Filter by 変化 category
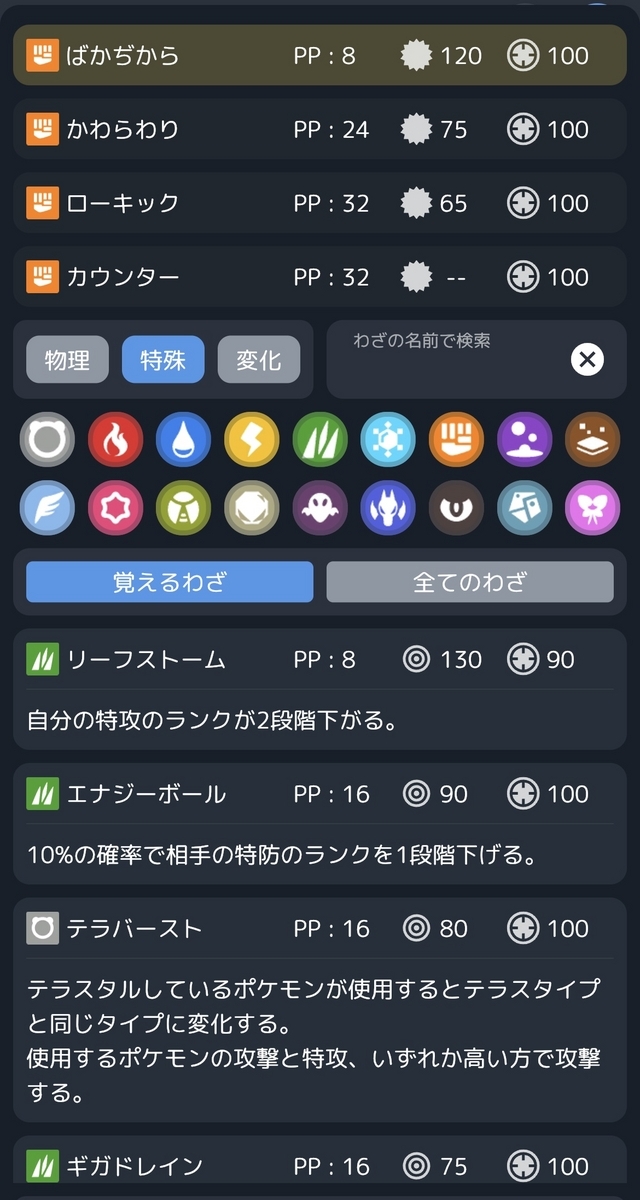 [259, 360]
